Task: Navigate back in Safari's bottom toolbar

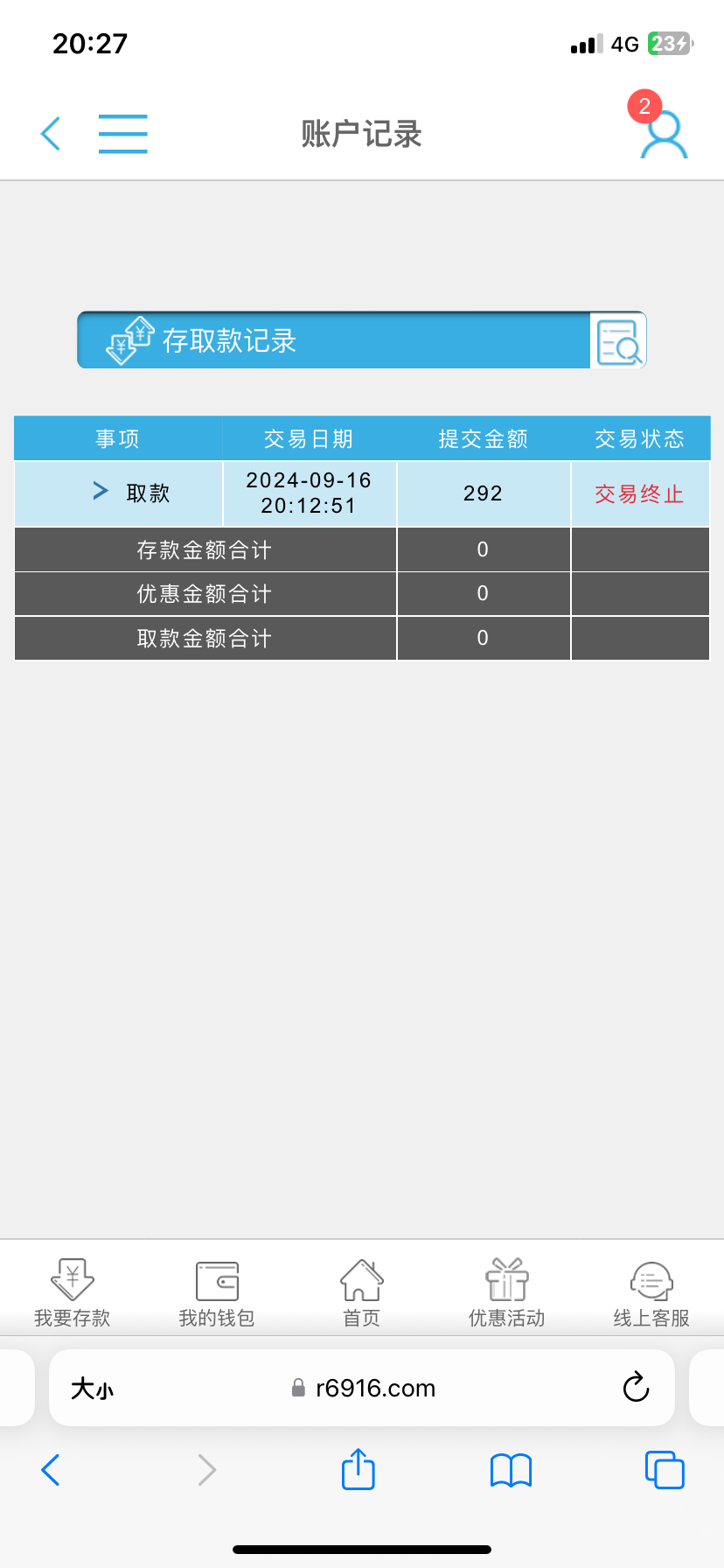Action: point(51,1470)
